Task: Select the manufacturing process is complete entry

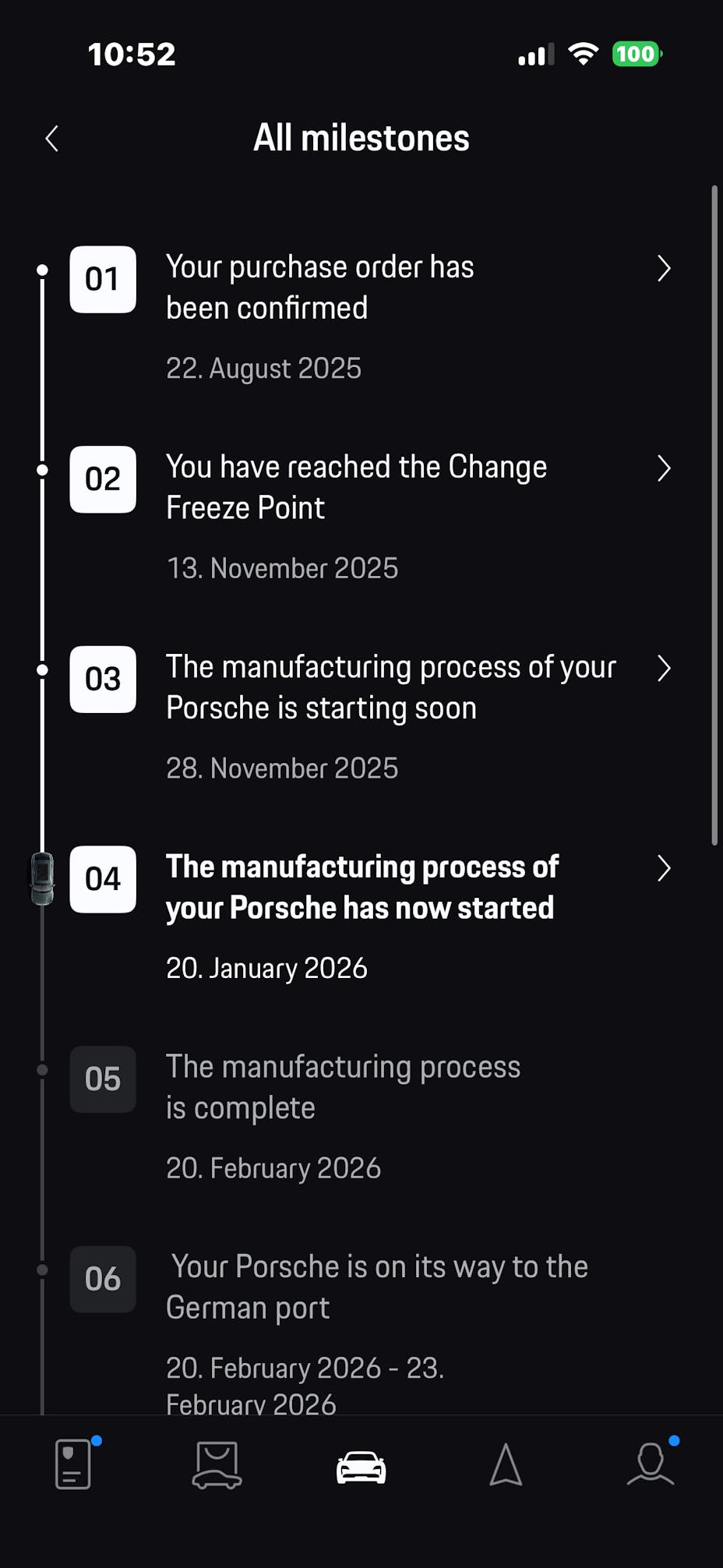Action: click(343, 1086)
